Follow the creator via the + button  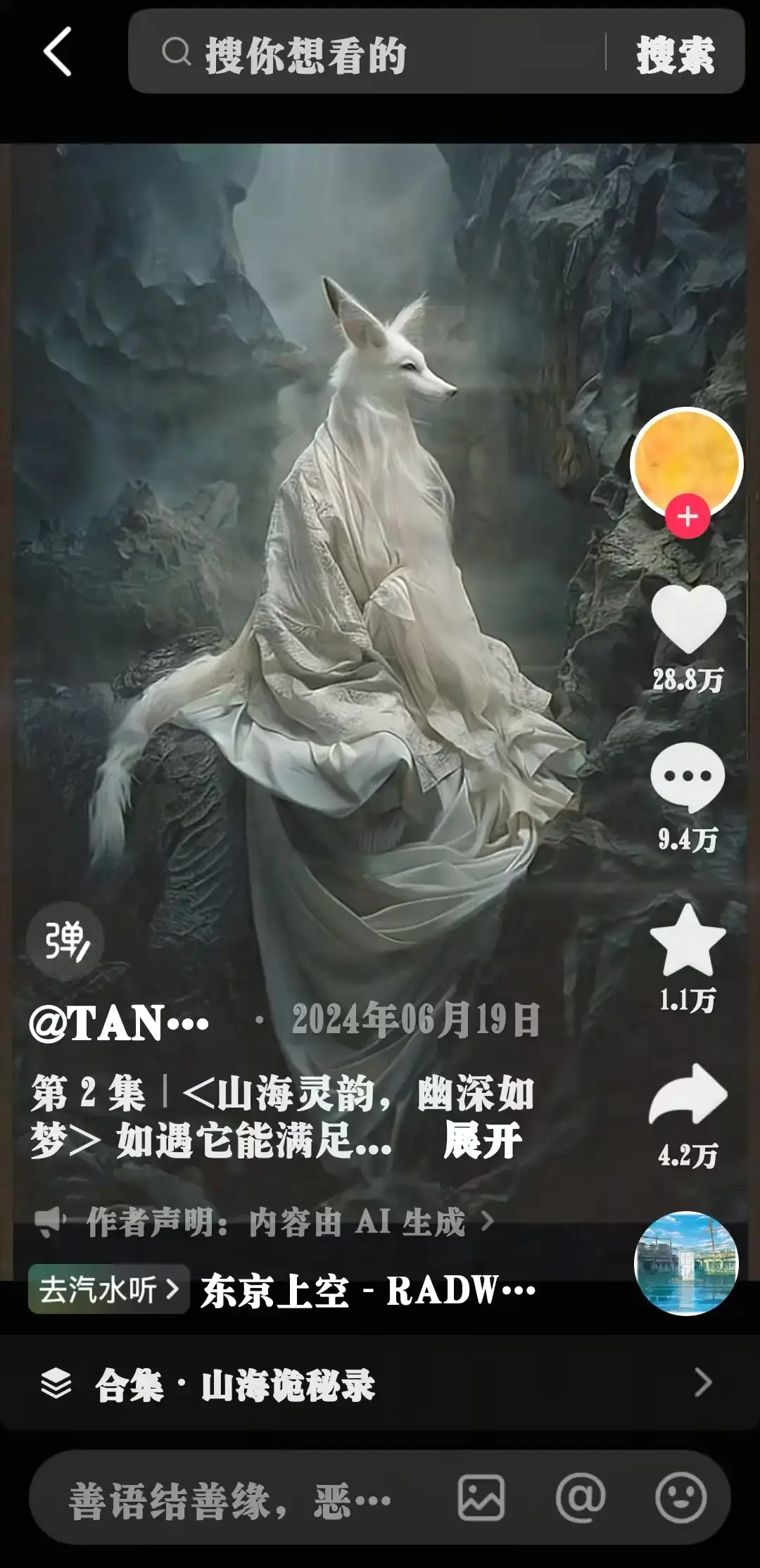(686, 517)
